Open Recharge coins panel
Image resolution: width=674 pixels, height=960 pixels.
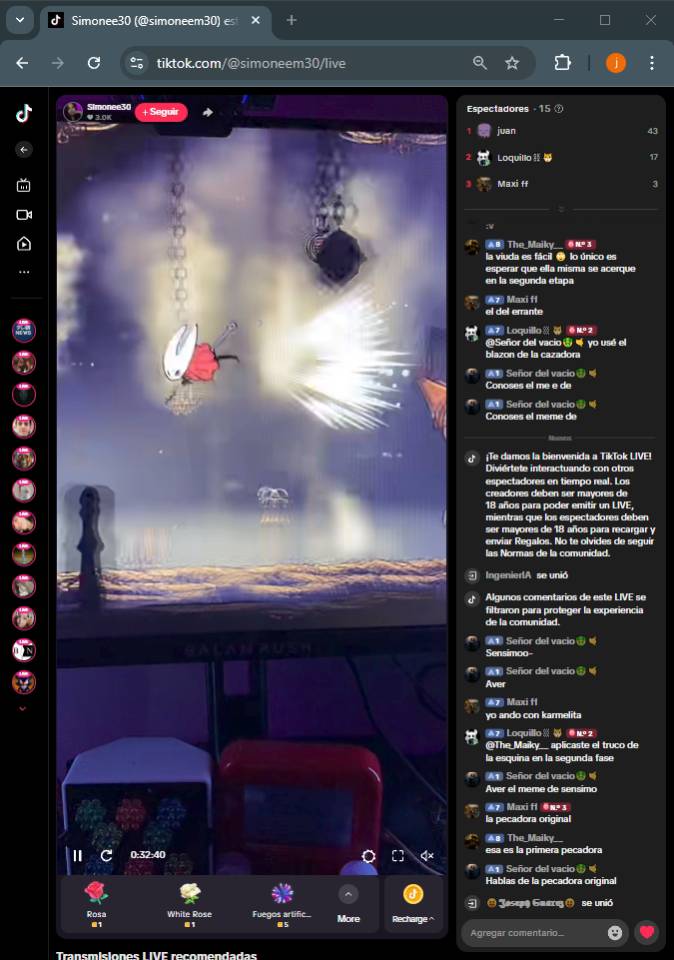coord(413,903)
